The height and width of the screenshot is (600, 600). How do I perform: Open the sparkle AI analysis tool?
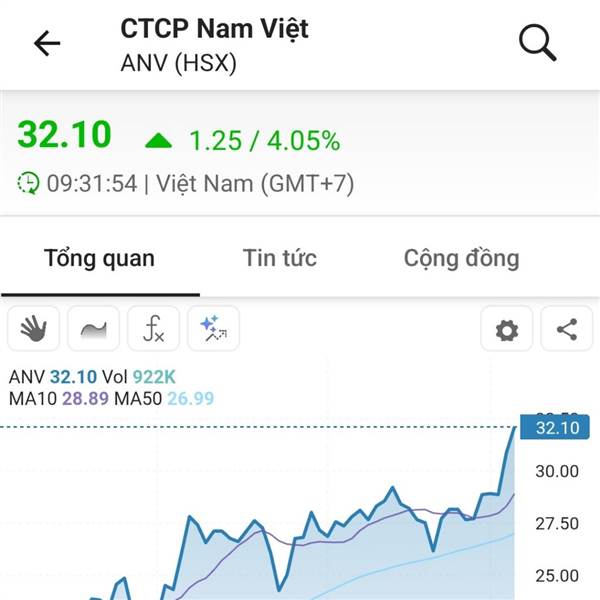tap(213, 328)
